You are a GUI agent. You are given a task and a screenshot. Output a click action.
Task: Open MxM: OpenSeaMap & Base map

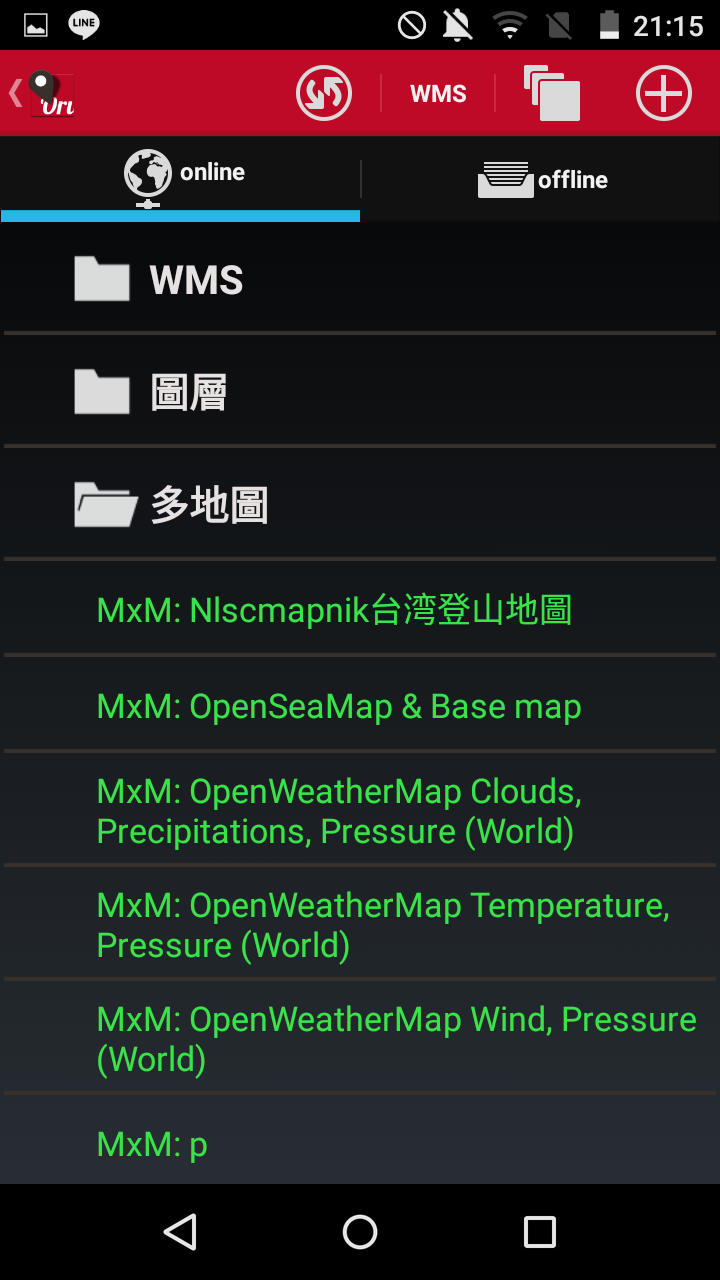click(339, 707)
